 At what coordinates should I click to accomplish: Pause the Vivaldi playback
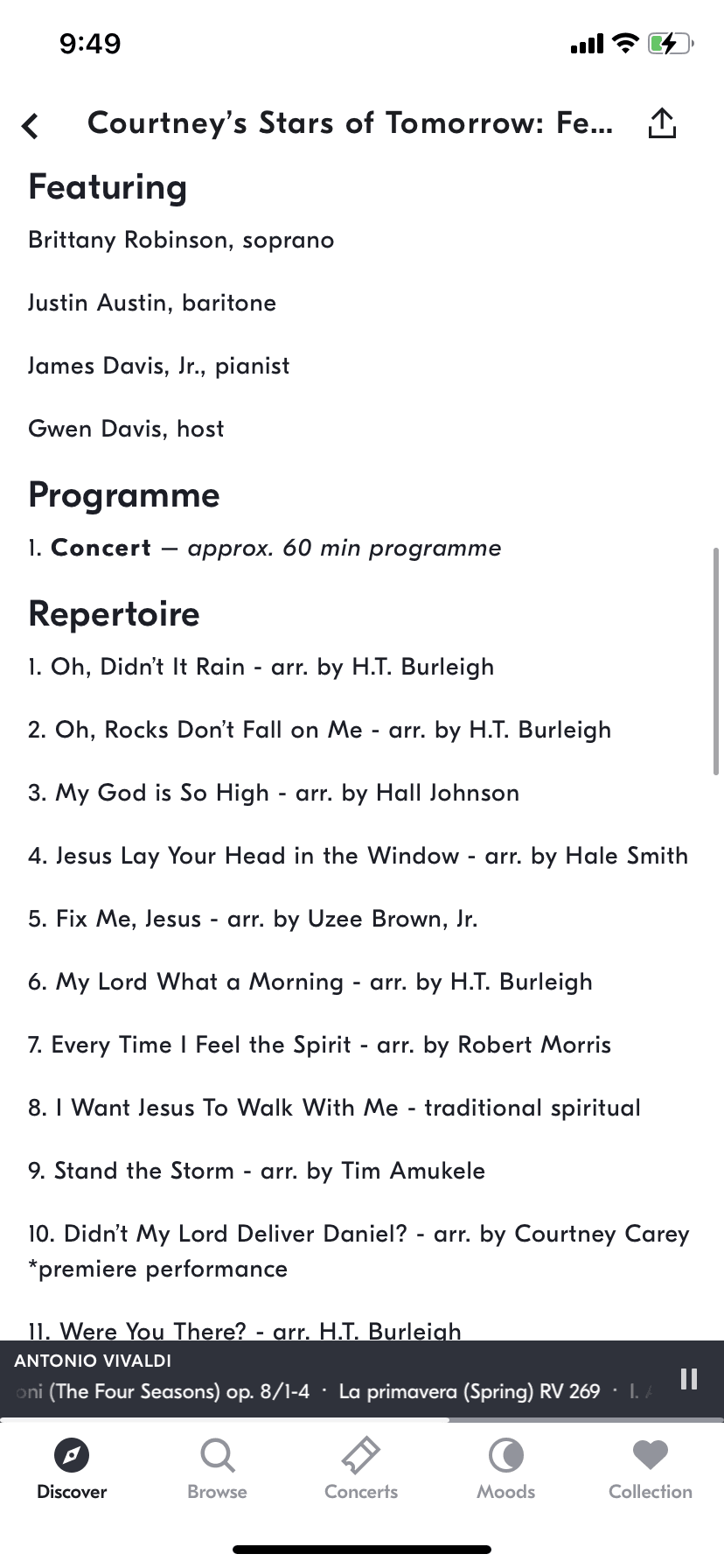point(689,1379)
